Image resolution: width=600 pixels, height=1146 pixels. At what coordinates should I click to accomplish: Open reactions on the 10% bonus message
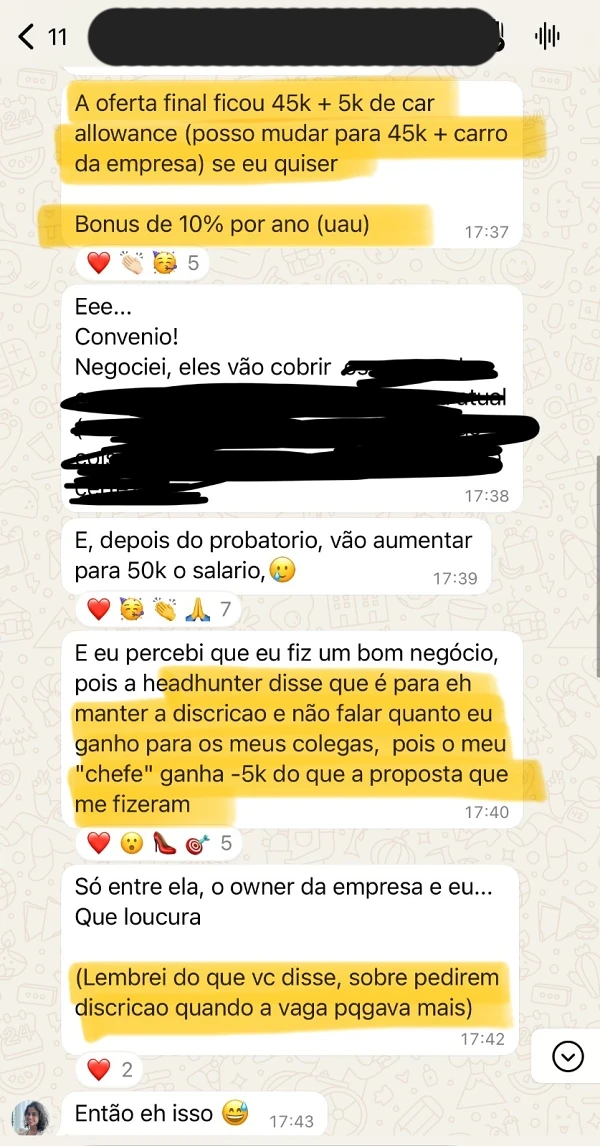142,264
